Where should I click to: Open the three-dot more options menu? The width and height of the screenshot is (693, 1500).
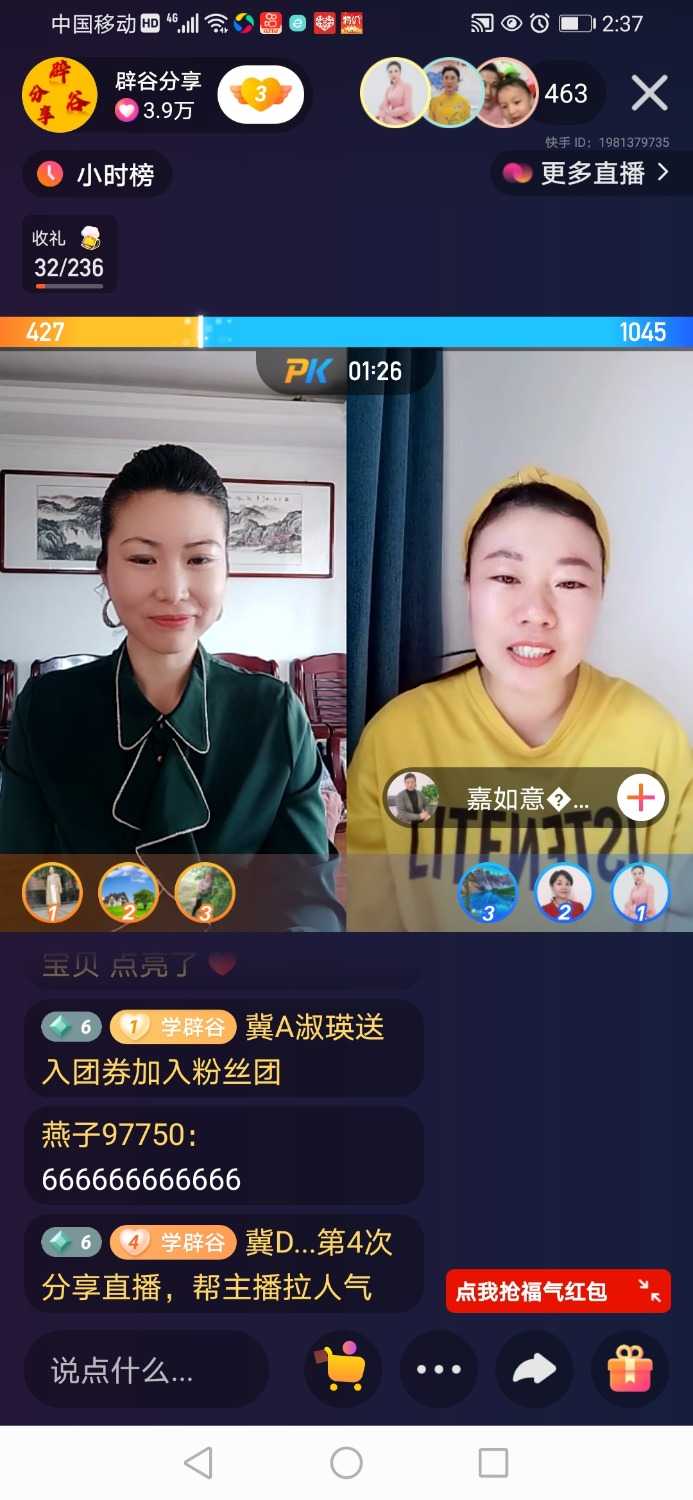(439, 1369)
